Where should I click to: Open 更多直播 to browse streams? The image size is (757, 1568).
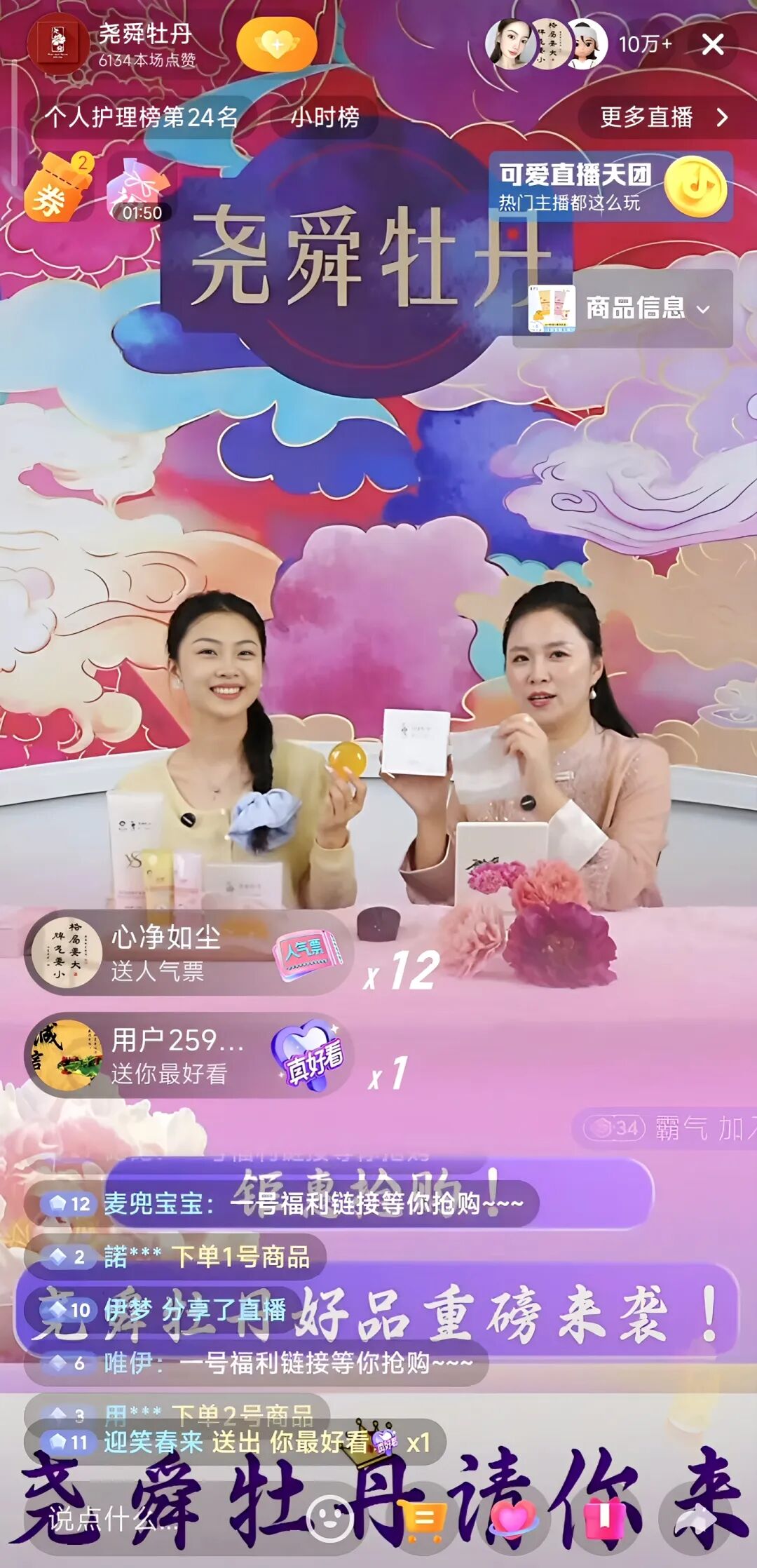click(663, 117)
